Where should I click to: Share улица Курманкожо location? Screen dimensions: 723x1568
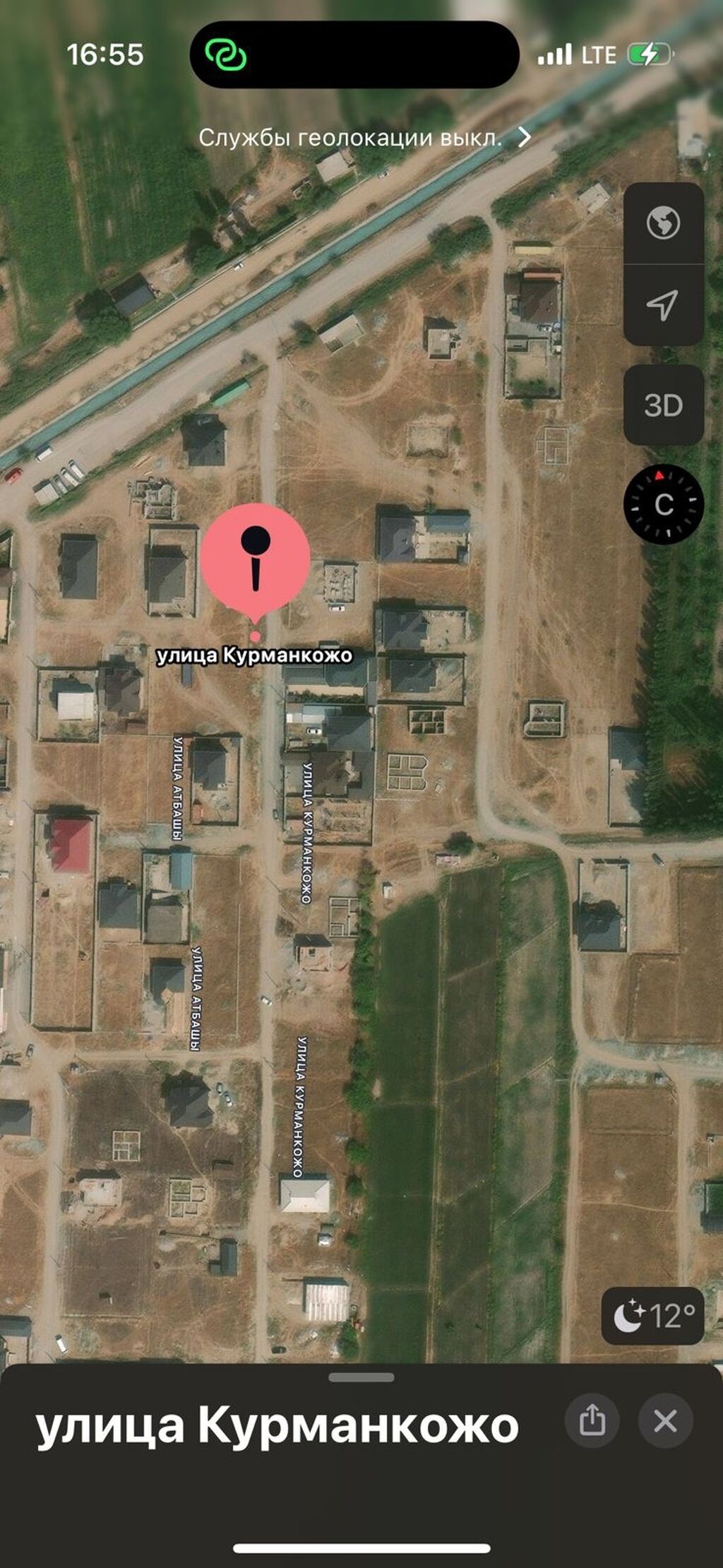592,1420
